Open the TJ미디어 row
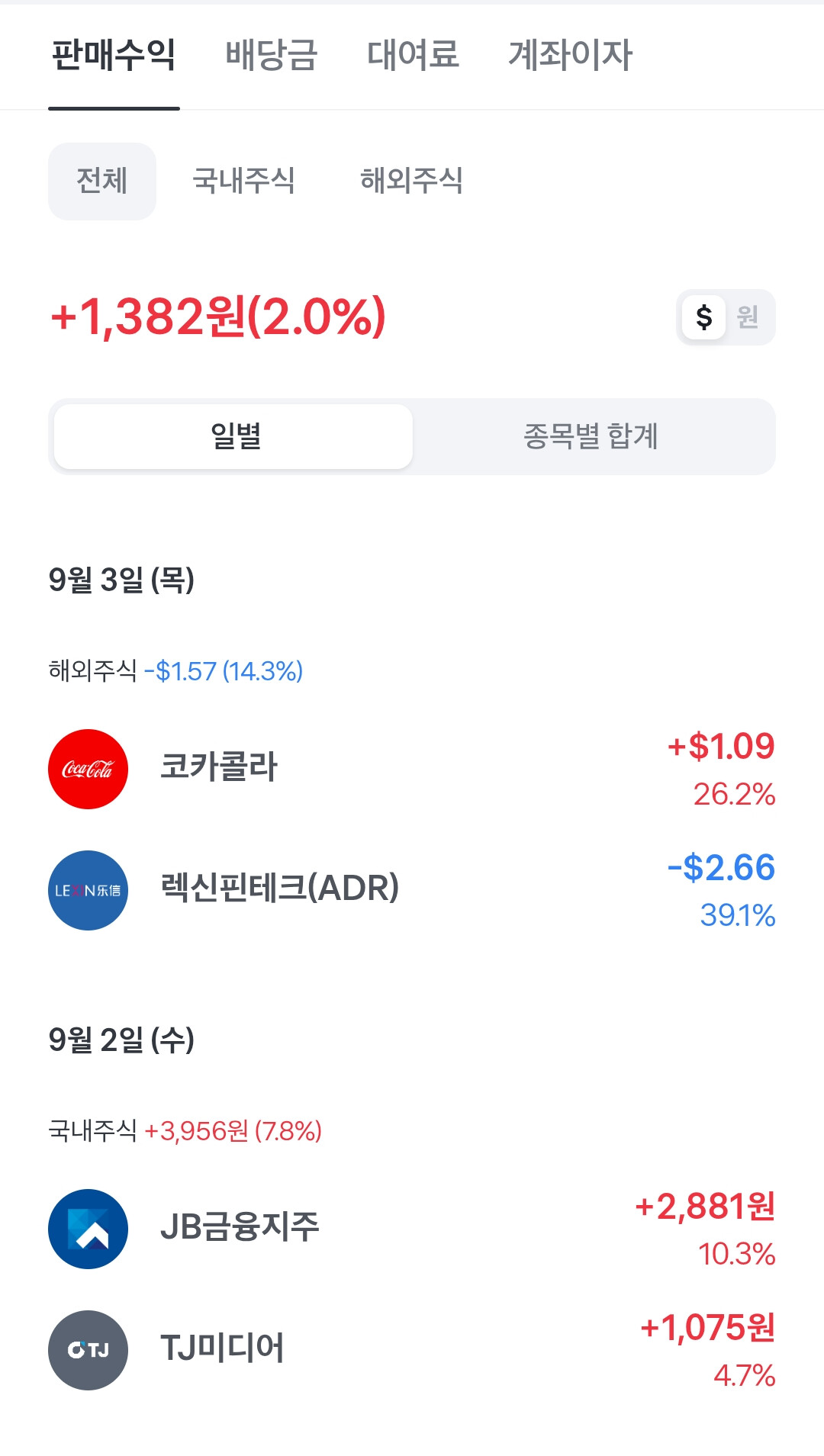 (412, 1350)
